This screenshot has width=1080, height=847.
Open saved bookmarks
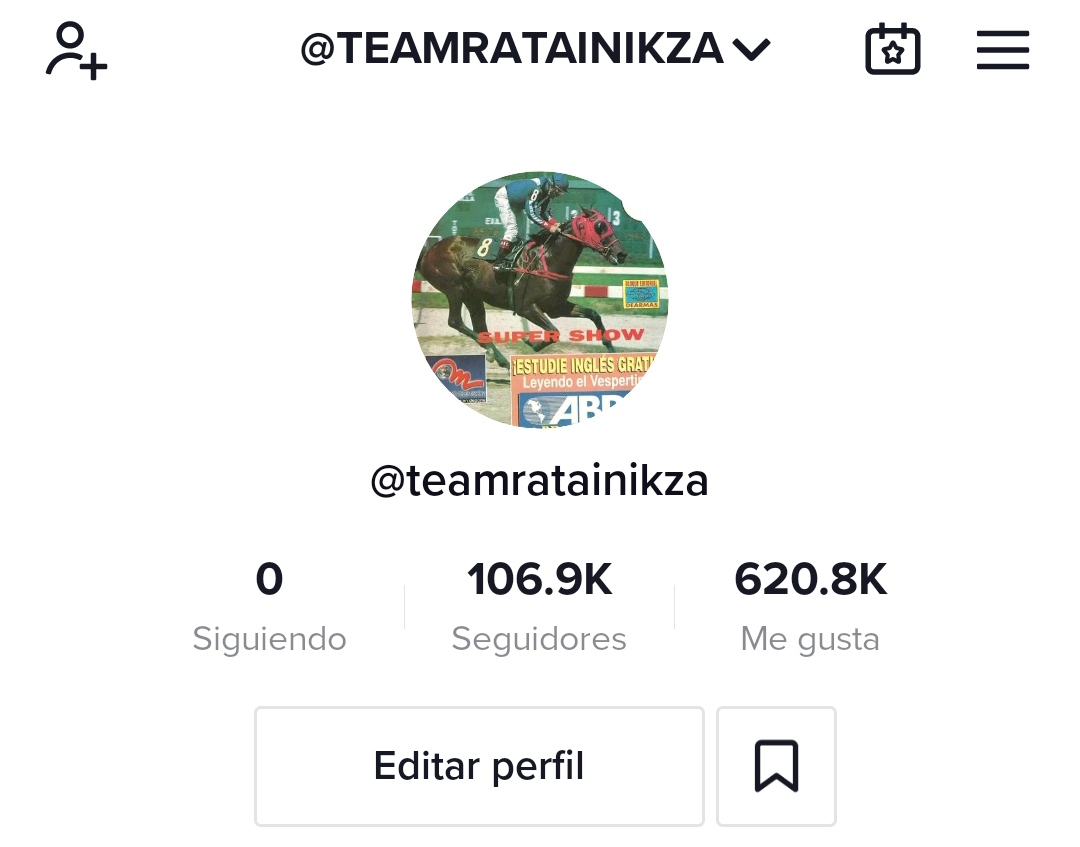[776, 766]
